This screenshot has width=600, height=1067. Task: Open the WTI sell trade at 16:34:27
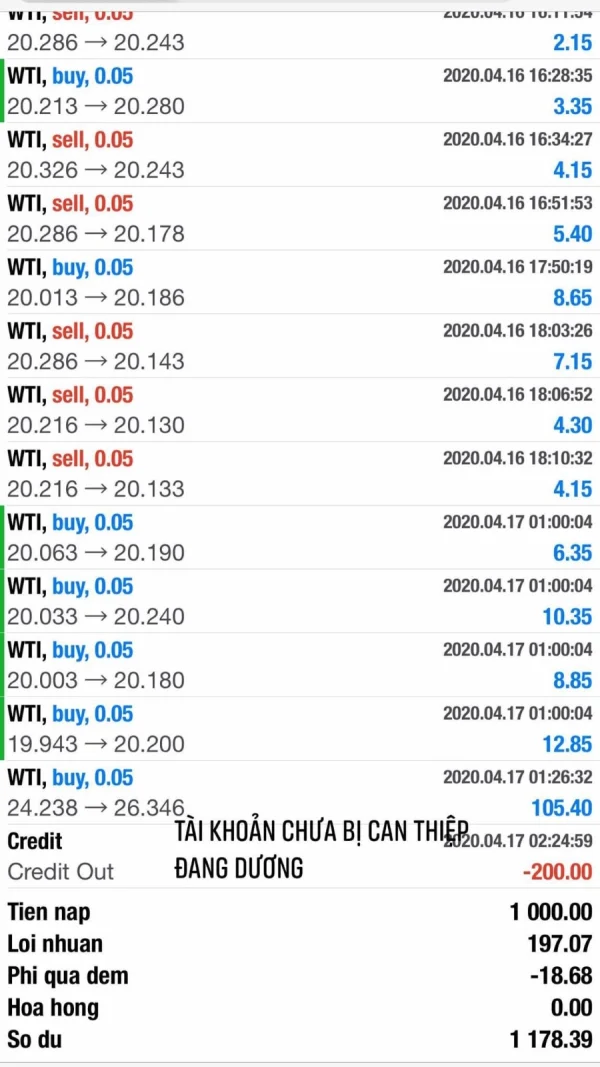300,155
